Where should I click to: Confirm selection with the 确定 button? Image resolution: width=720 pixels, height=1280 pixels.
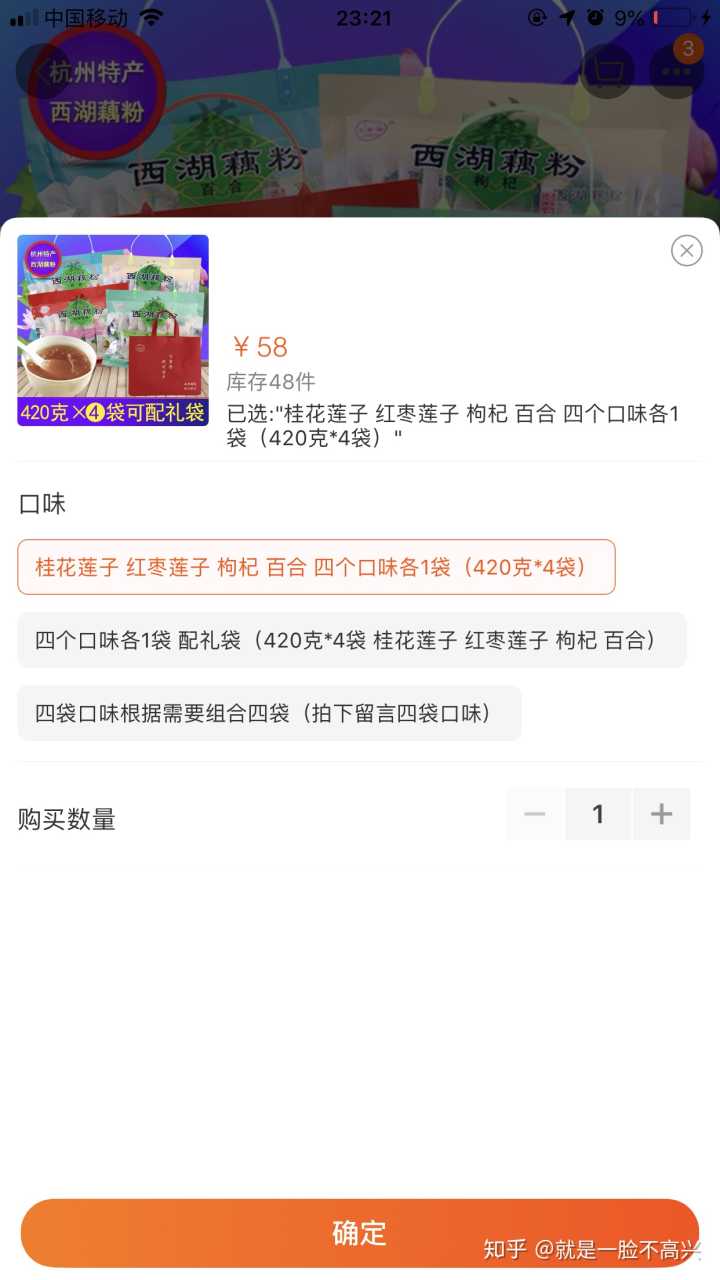click(359, 1232)
